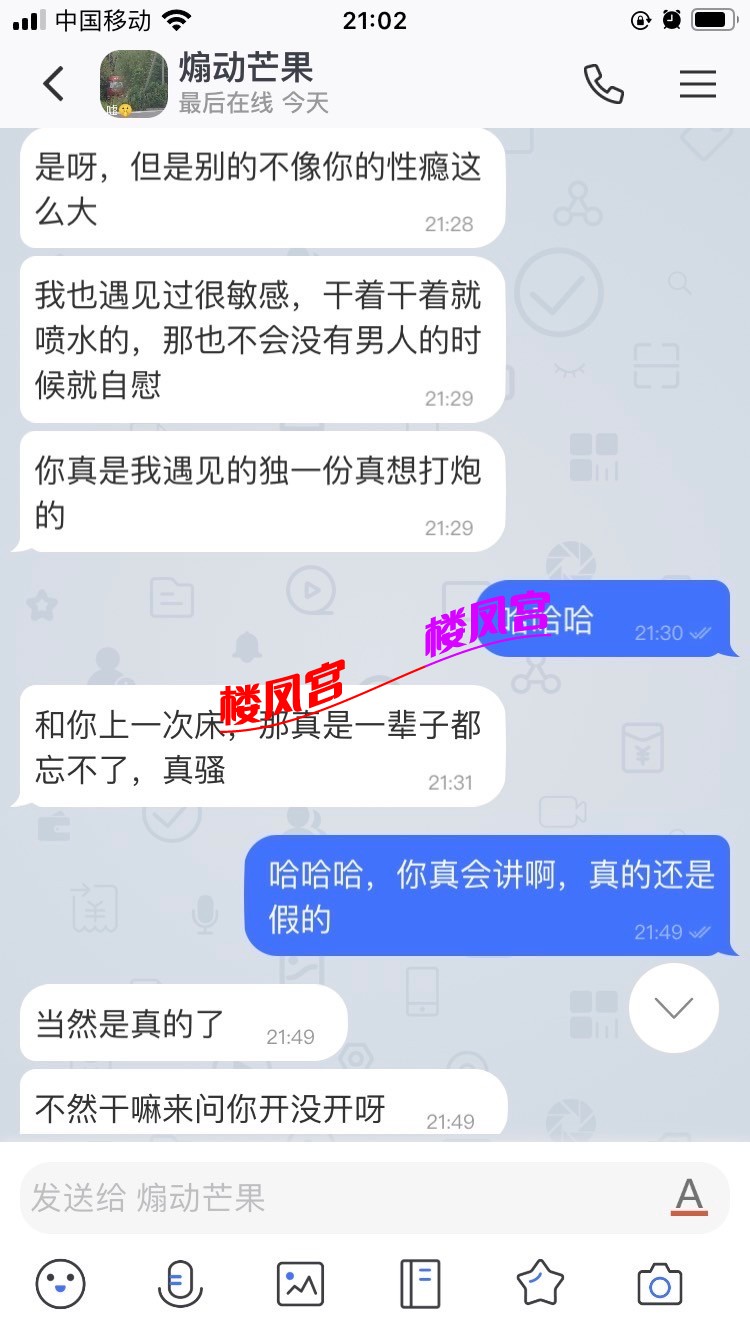
Task: Open the camera to take a photo
Action: point(659,1282)
